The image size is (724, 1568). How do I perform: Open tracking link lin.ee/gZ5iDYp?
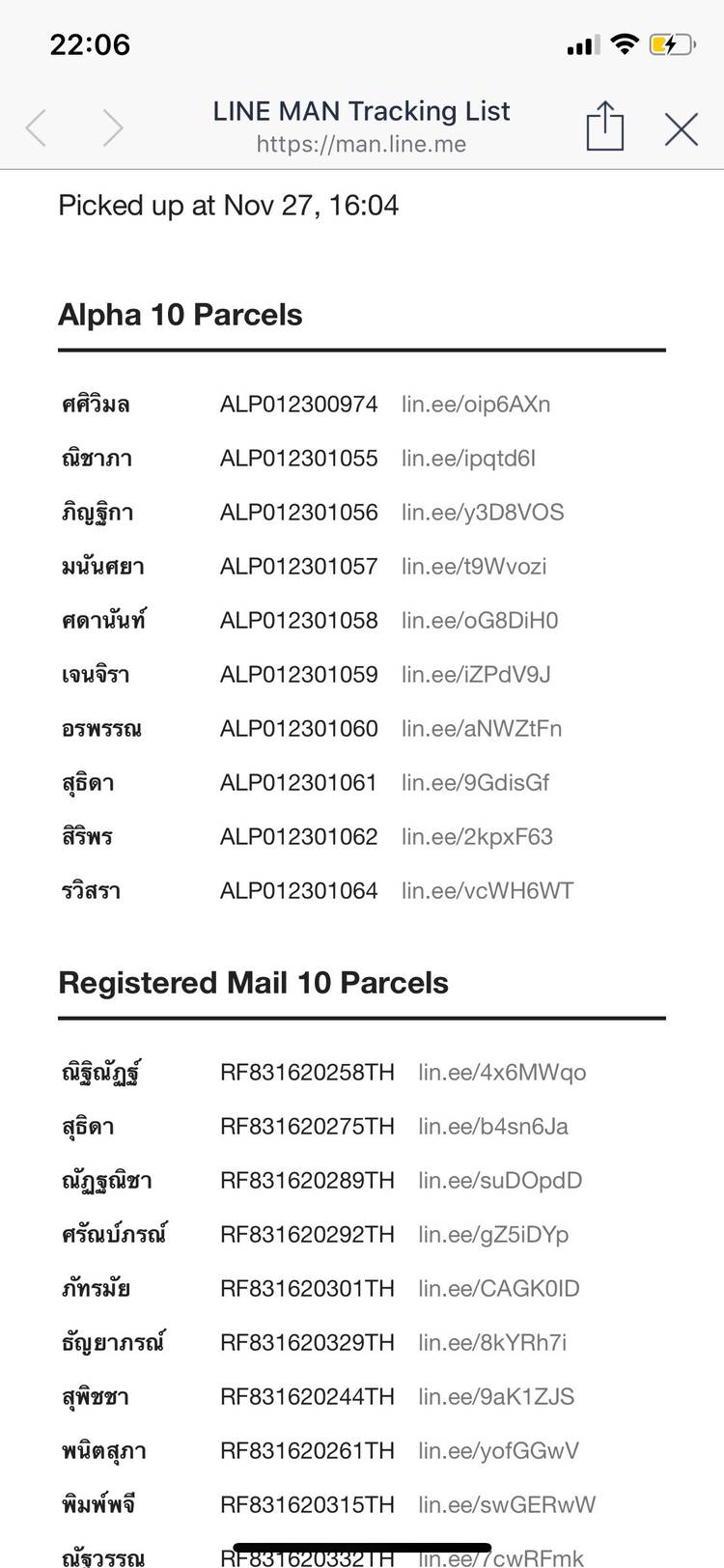tap(493, 1235)
